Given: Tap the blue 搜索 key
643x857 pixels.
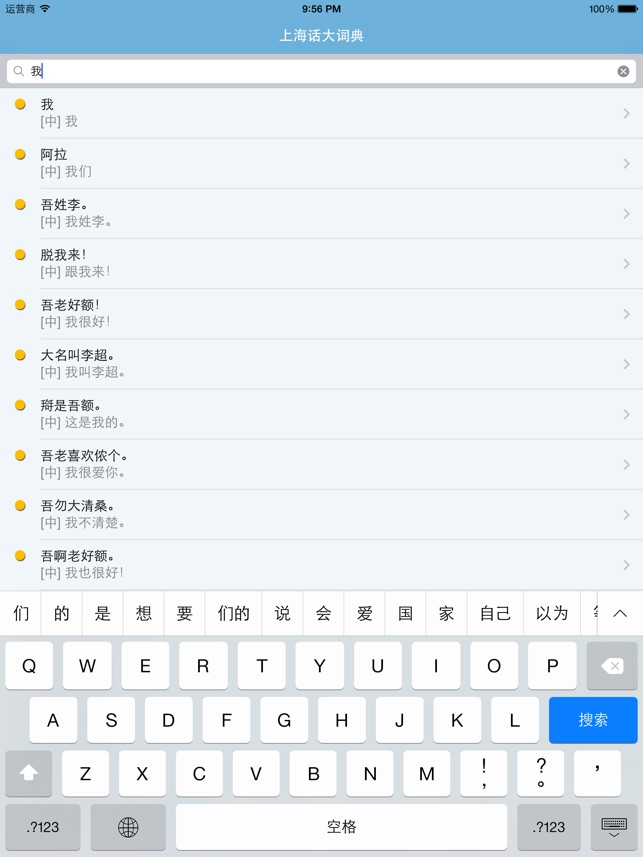Looking at the screenshot, I should click(593, 720).
